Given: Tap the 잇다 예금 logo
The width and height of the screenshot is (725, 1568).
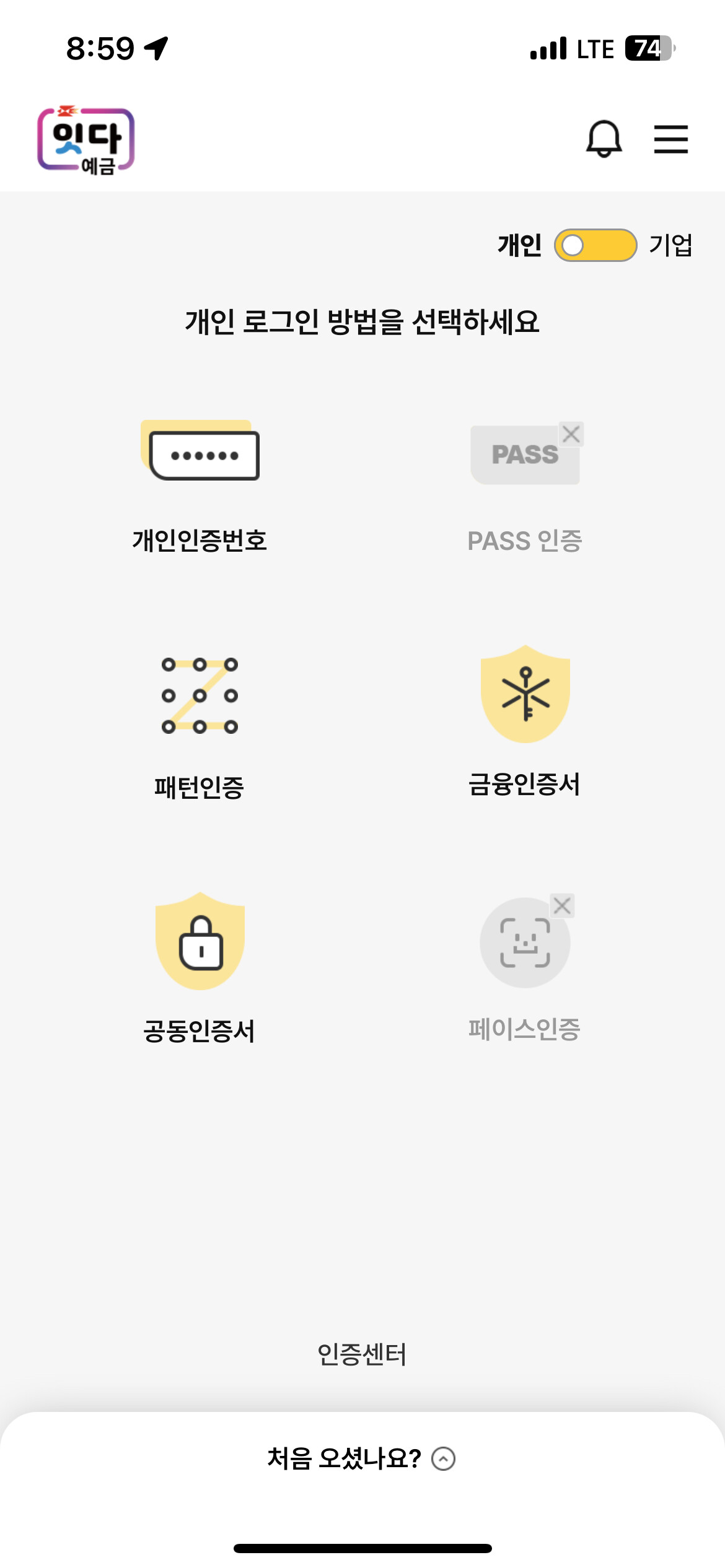Looking at the screenshot, I should [86, 140].
